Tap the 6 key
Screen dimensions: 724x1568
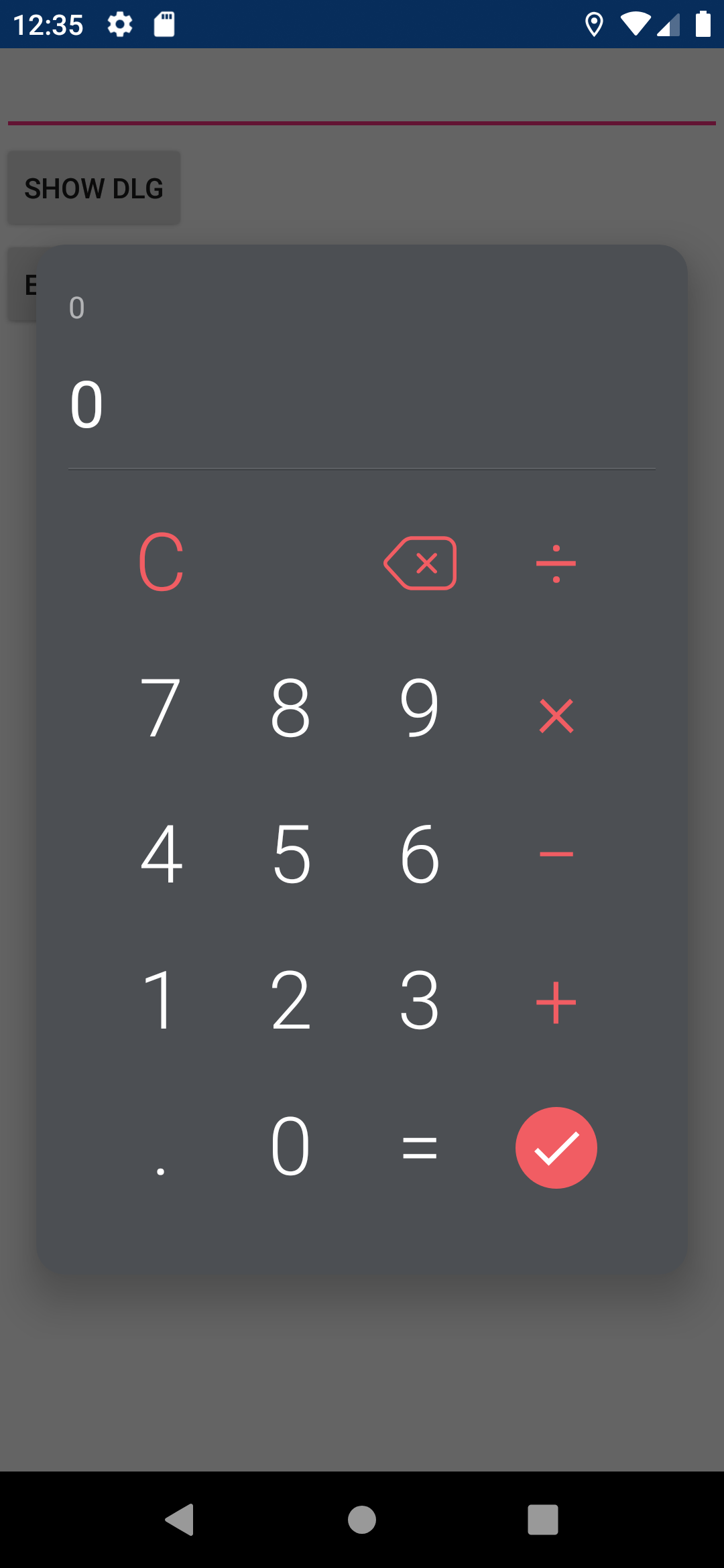pos(420,854)
